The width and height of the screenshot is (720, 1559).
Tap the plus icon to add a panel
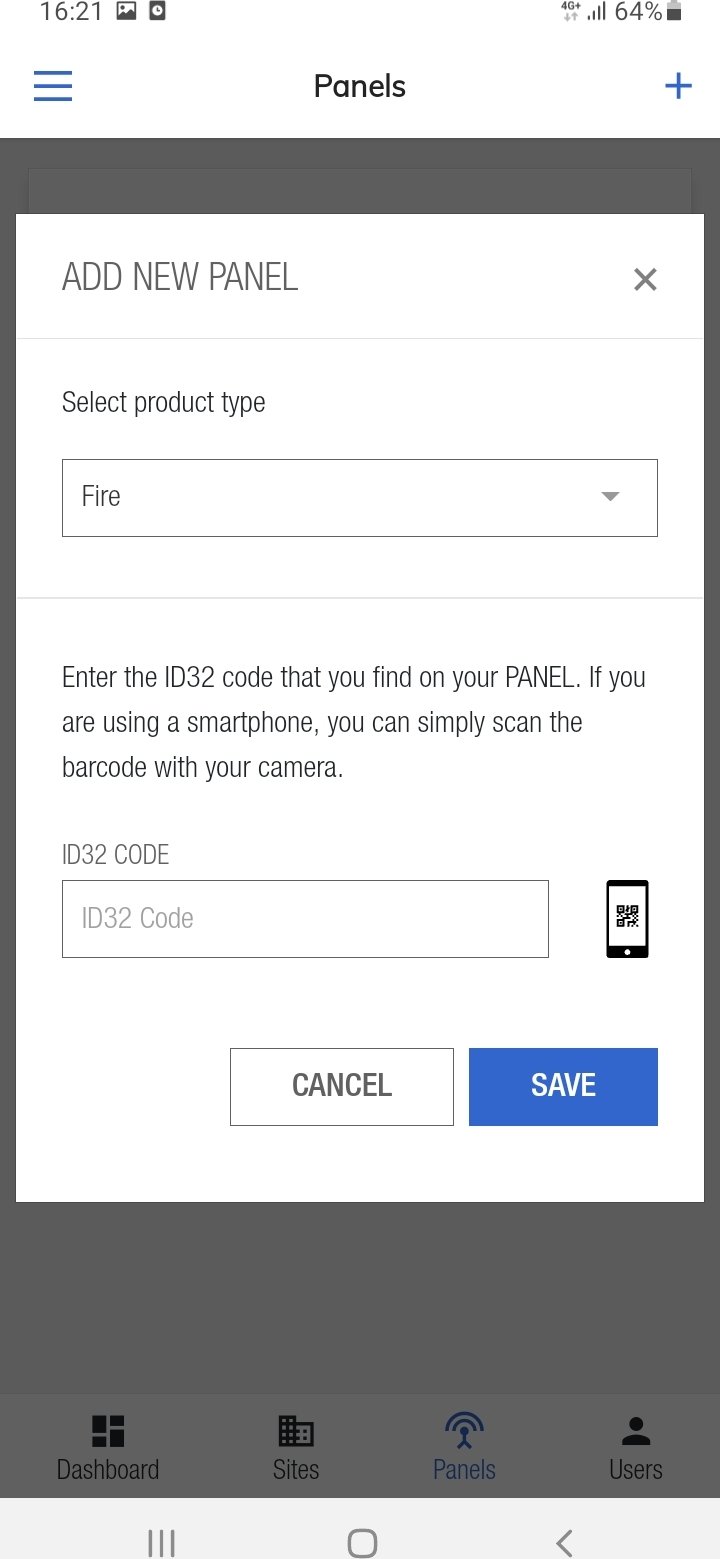point(678,86)
